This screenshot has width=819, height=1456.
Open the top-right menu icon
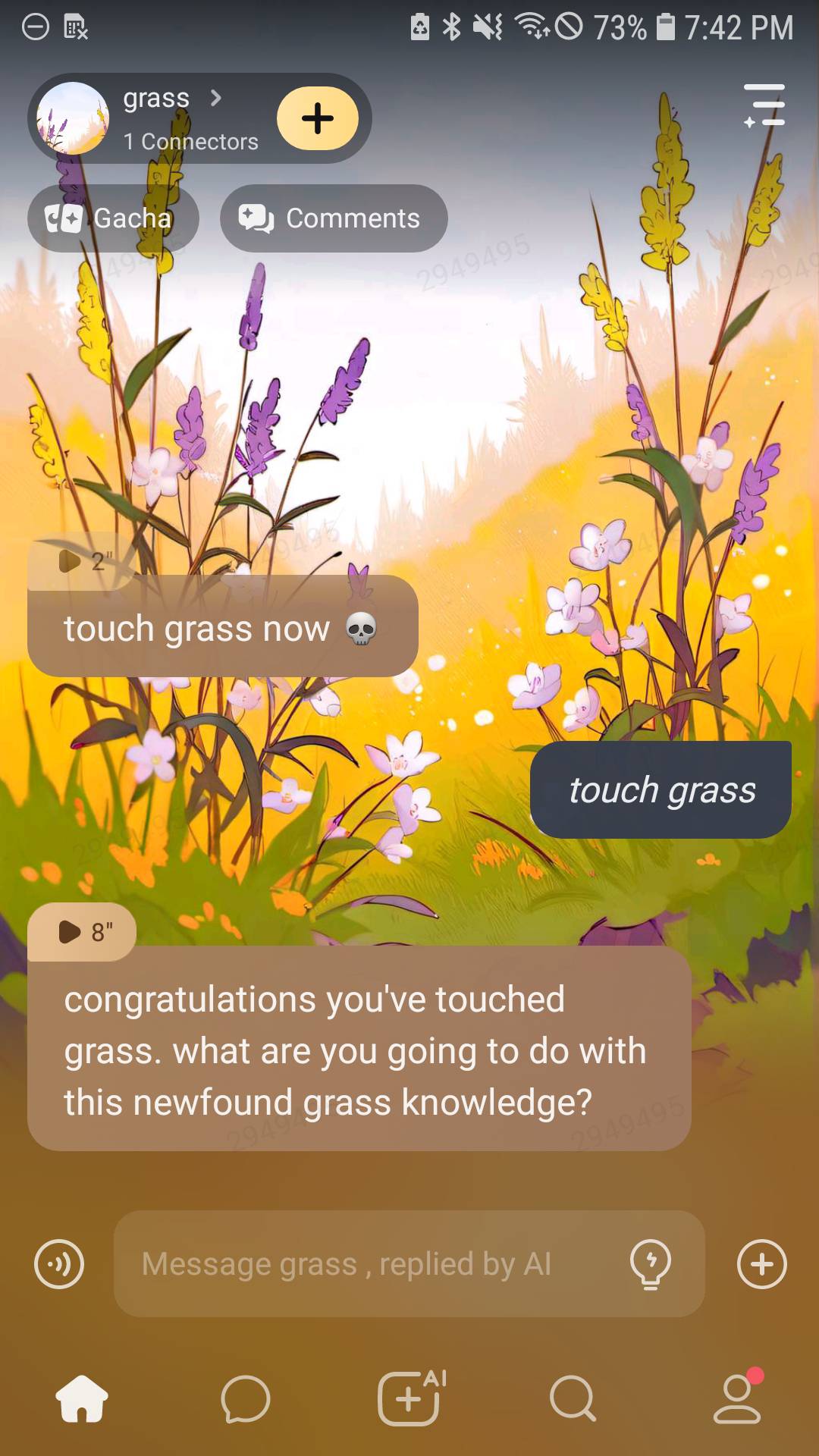(x=764, y=105)
